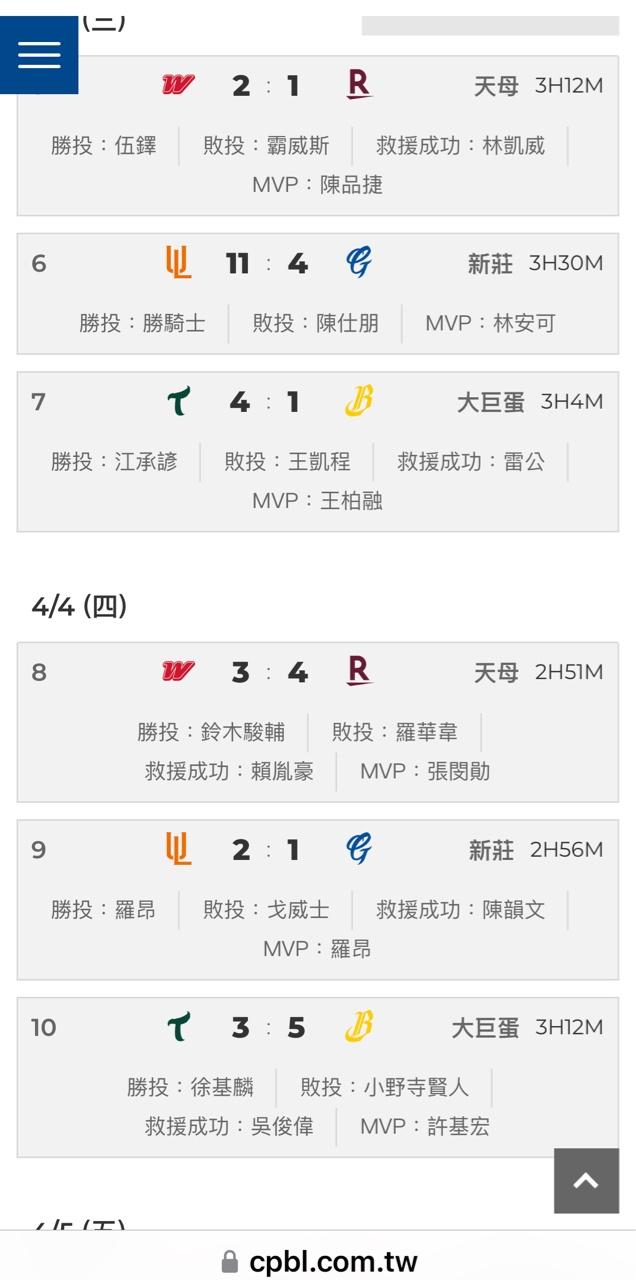Open game 7 with score 4:1 at 大巨蛋
636x1280 pixels.
click(x=317, y=451)
